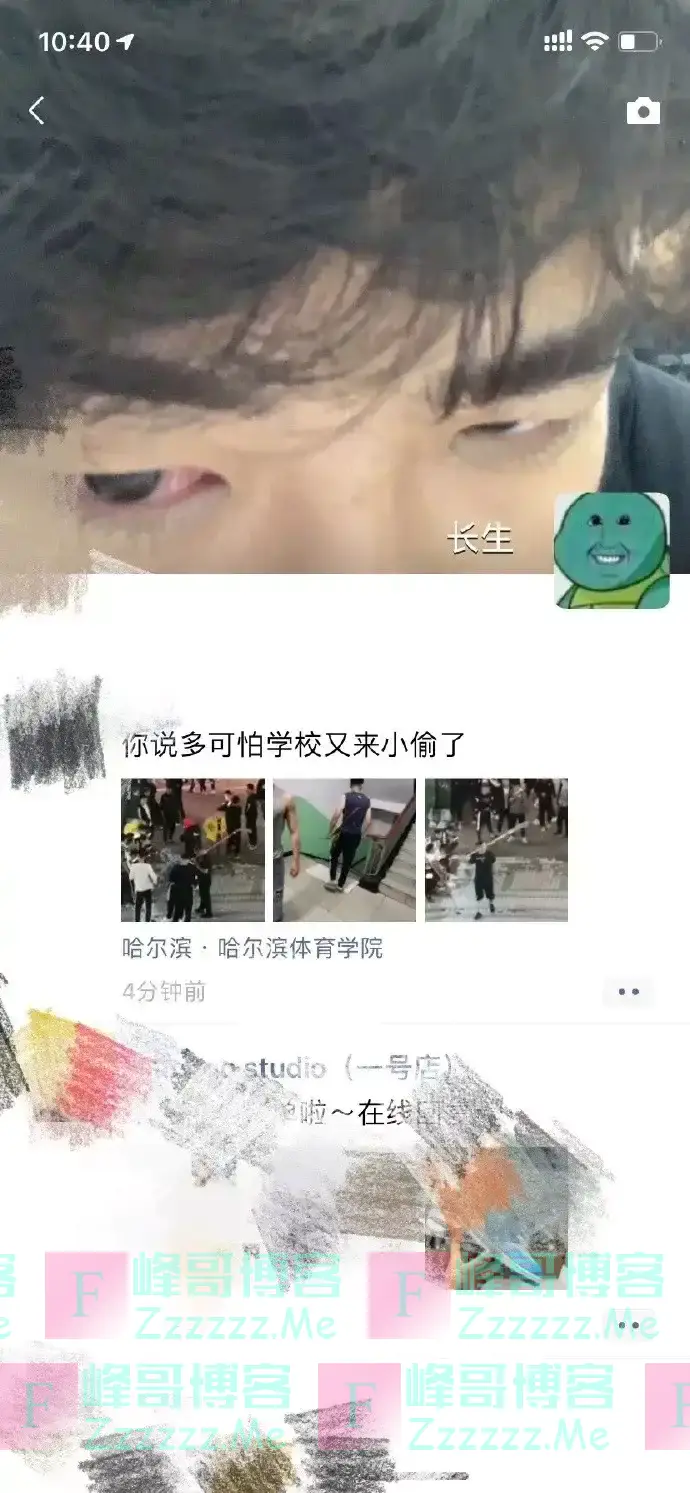Screen dimensions: 690x1493
Task: Open like/comment menu for the 4分钟前 post
Action: click(628, 992)
